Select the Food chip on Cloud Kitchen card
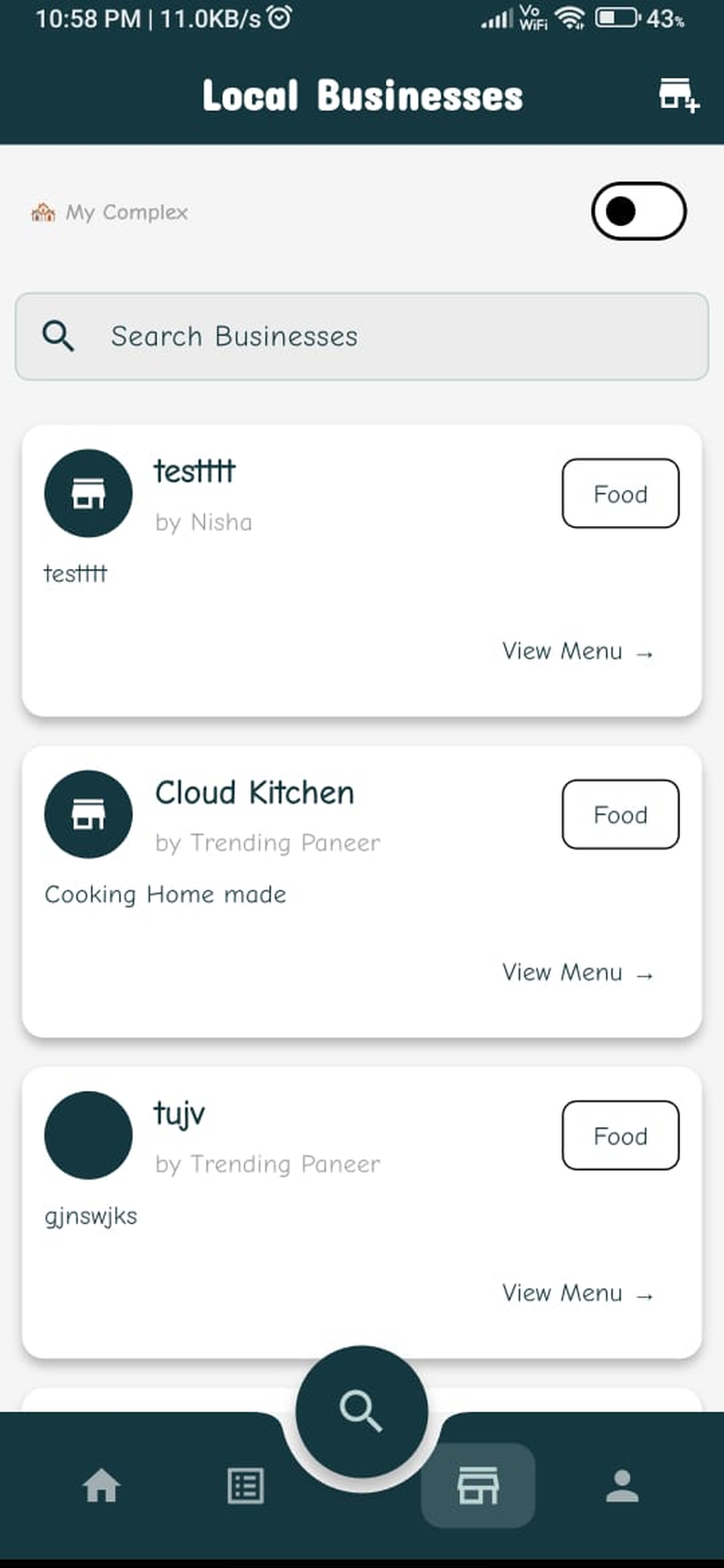The height and width of the screenshot is (1568, 724). [x=620, y=814]
